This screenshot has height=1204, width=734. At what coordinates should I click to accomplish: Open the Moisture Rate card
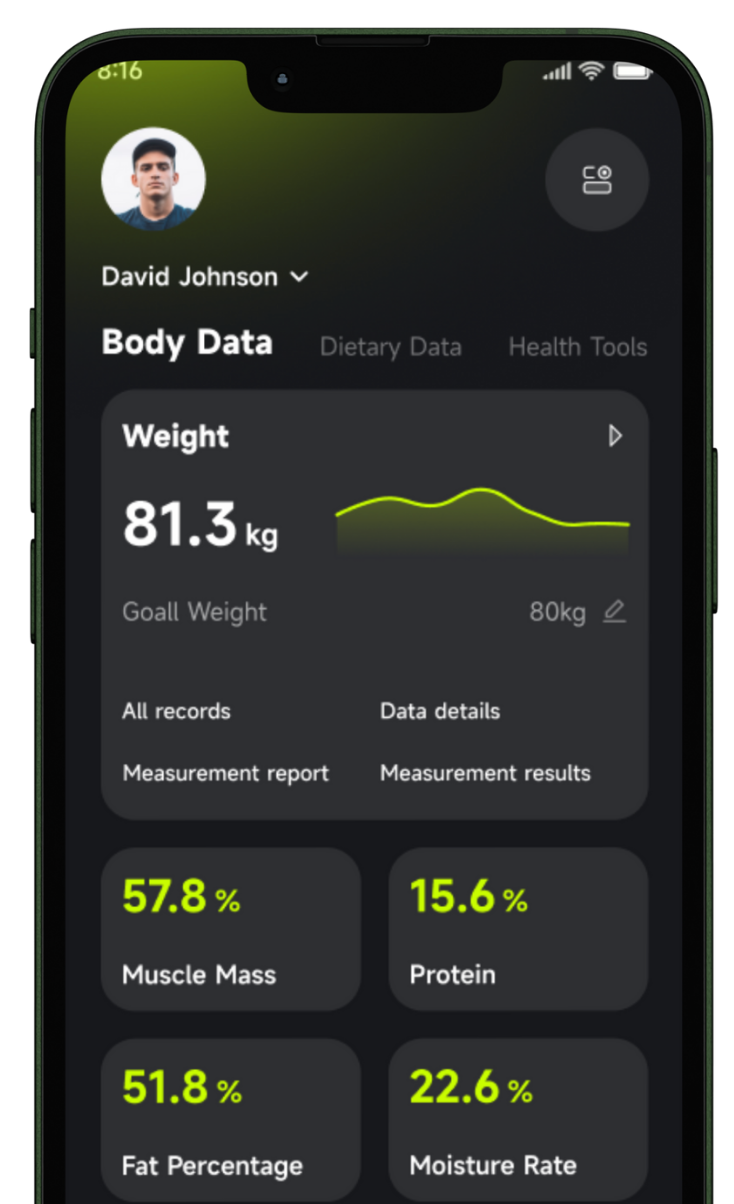[518, 1120]
